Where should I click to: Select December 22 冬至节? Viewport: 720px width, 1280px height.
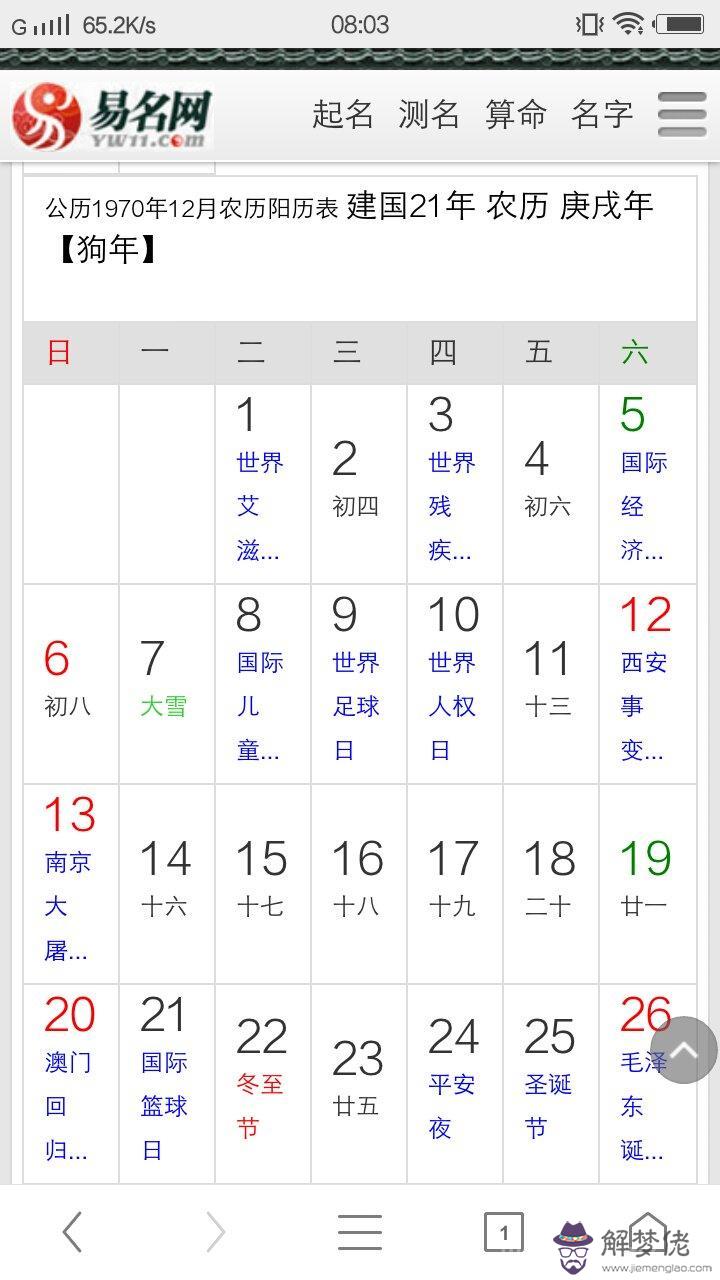click(262, 1082)
